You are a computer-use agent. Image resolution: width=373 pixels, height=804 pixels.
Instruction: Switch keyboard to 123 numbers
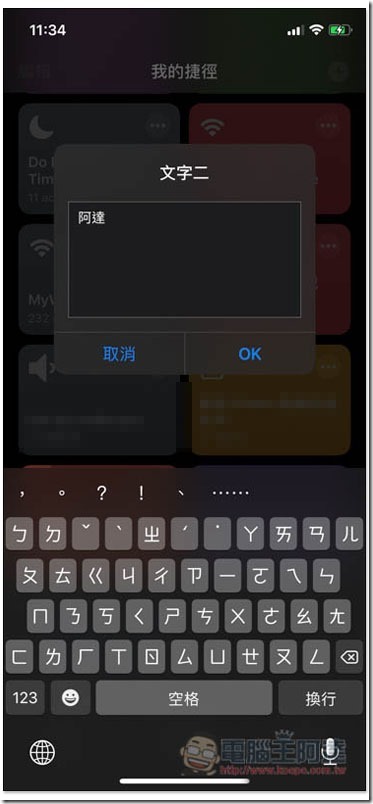[25, 698]
